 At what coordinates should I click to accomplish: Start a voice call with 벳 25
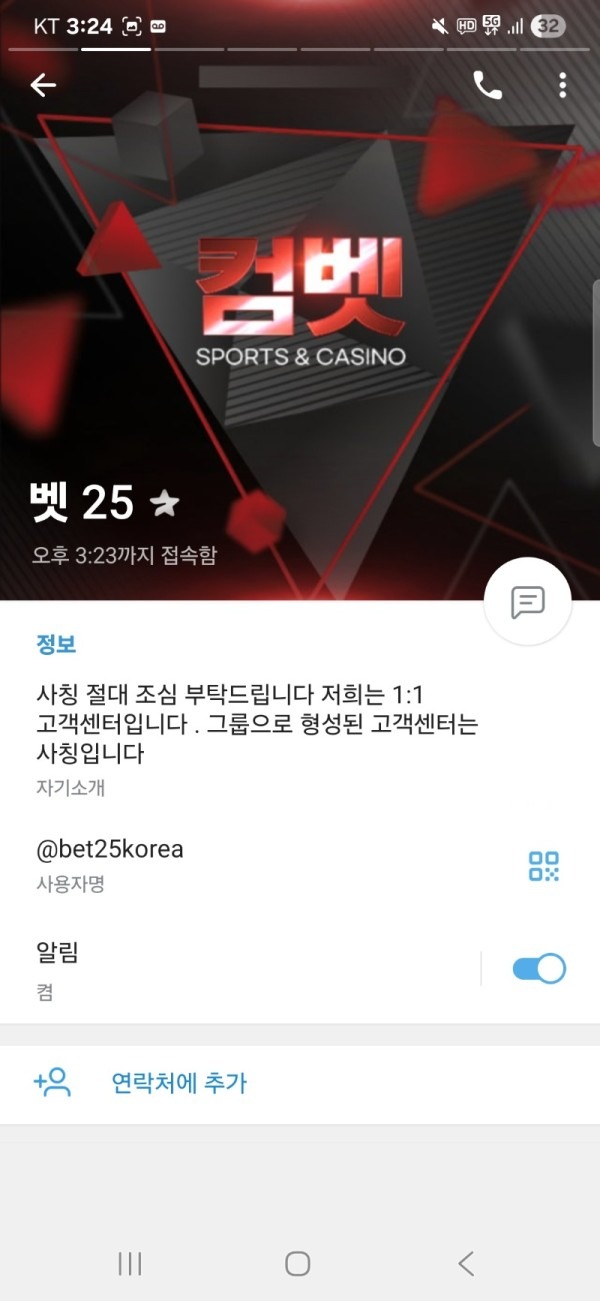coord(487,86)
